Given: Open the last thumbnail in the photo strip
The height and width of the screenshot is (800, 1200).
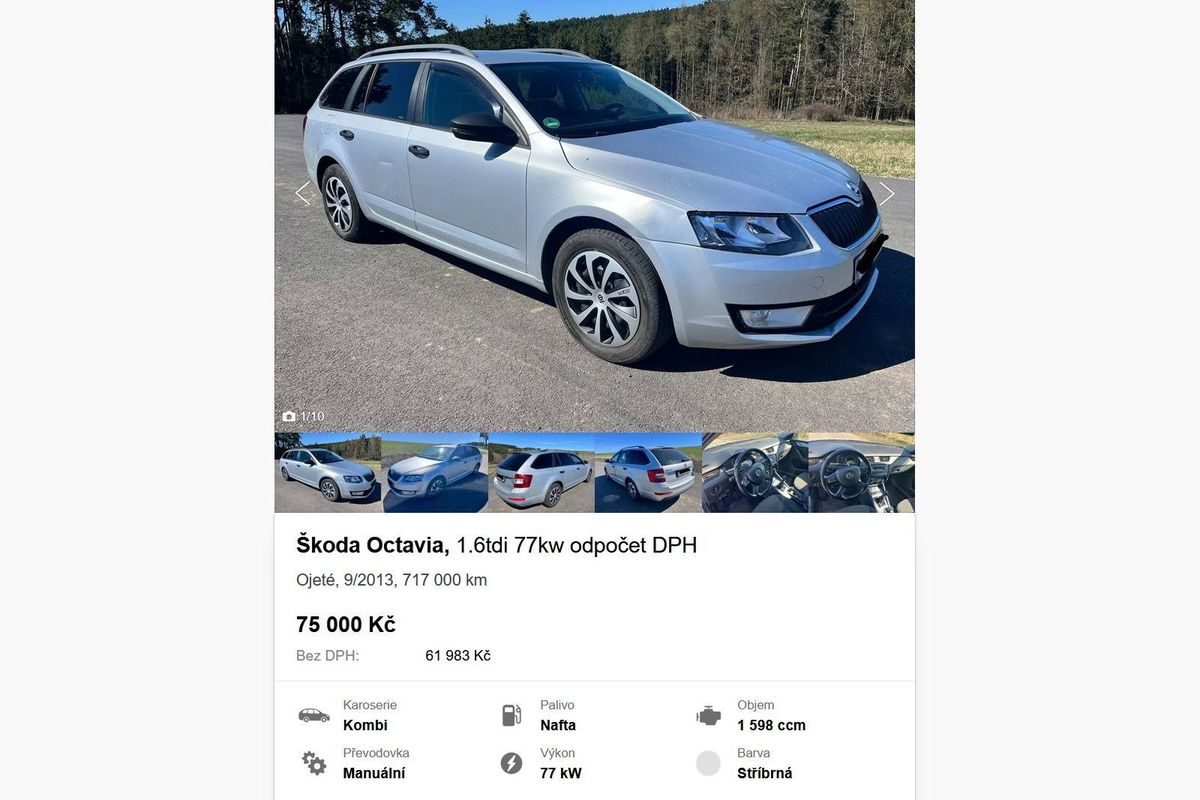Looking at the screenshot, I should click(x=861, y=473).
